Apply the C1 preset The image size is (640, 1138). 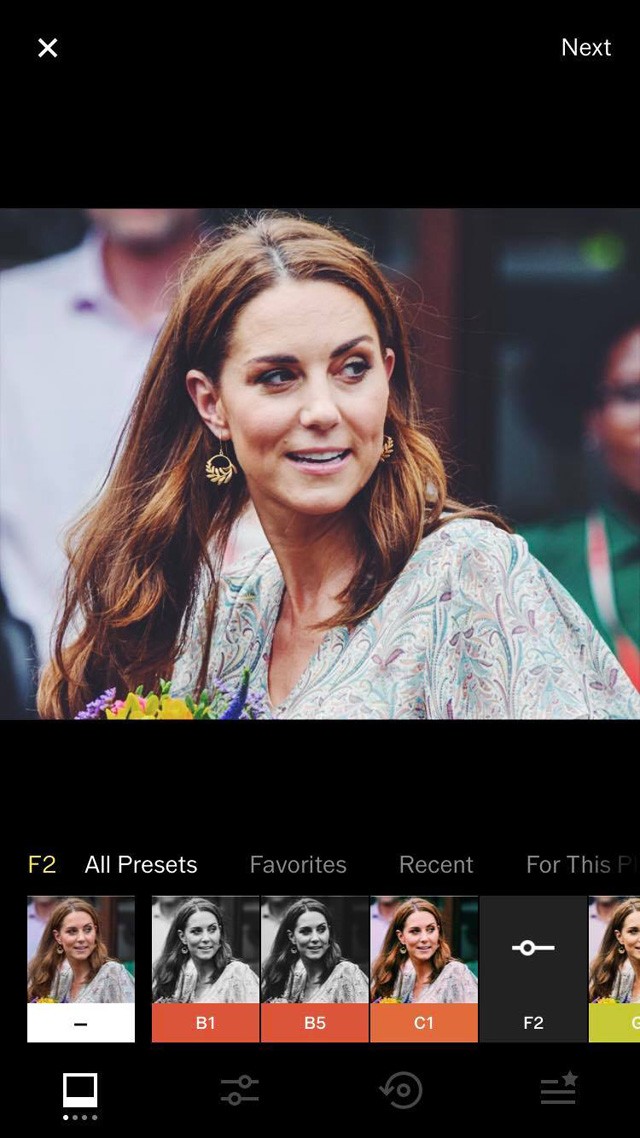click(424, 968)
